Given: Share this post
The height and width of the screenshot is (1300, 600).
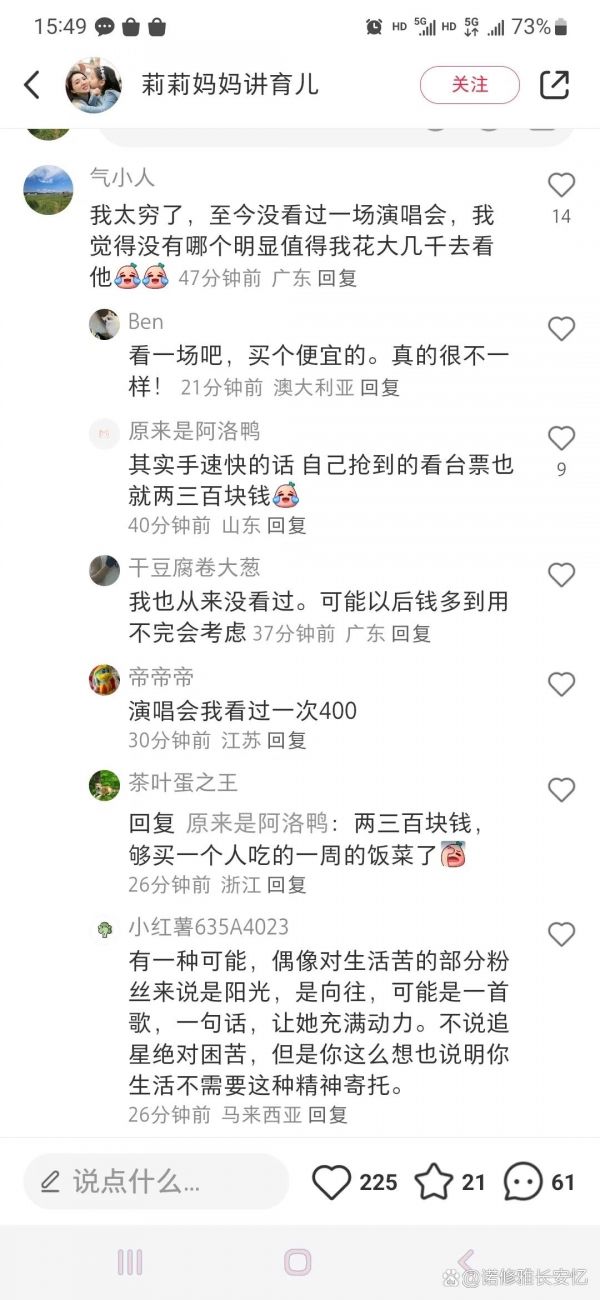Looking at the screenshot, I should pyautogui.click(x=554, y=85).
